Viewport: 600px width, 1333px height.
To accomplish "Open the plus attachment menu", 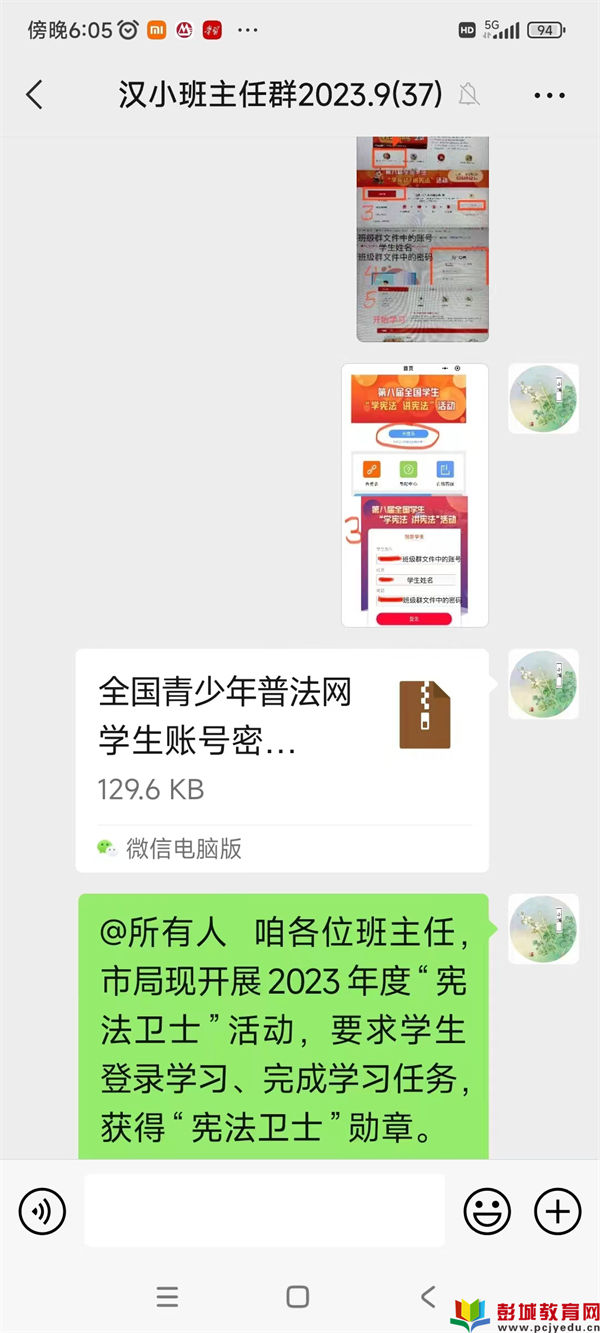I will point(557,1211).
